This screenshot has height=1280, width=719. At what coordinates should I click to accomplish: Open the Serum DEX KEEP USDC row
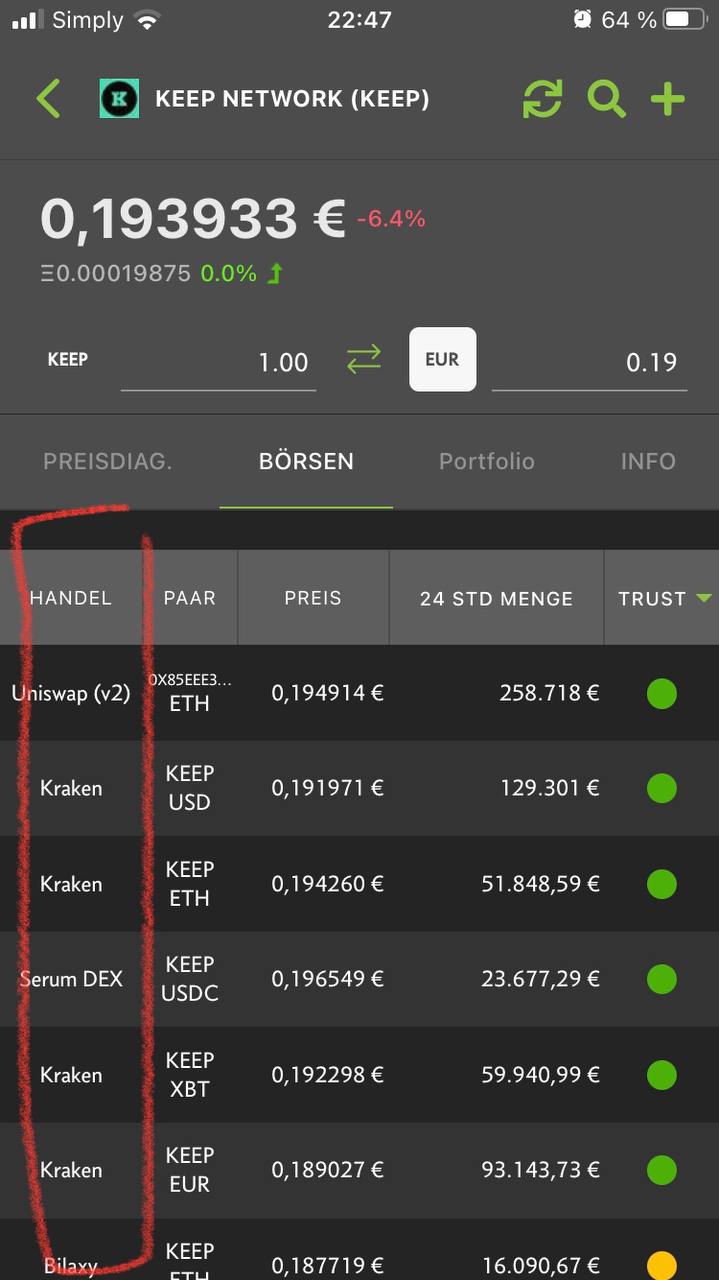[359, 979]
